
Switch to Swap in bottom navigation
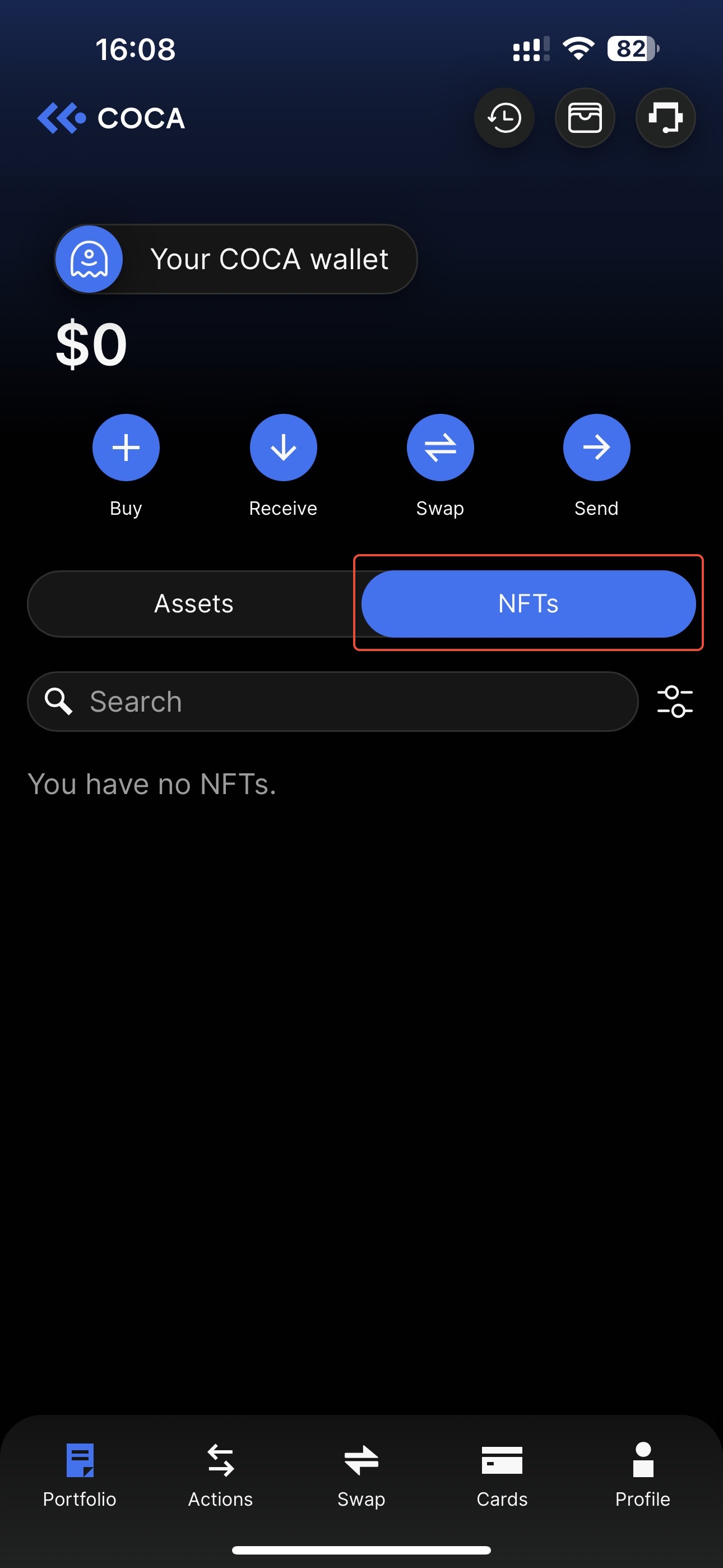point(361,1474)
